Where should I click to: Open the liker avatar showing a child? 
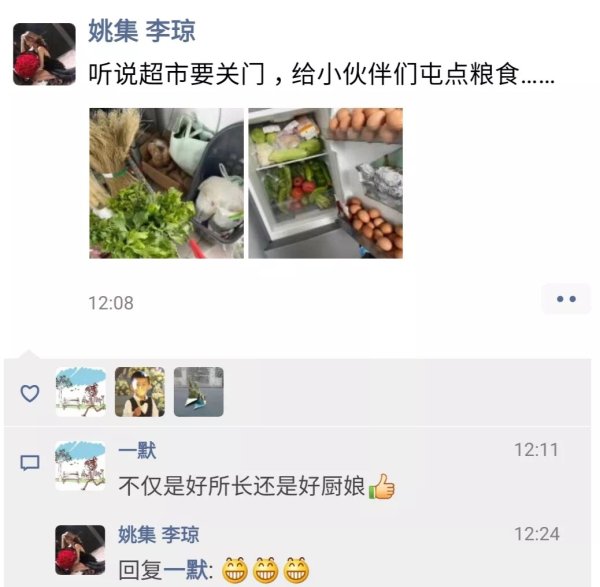(139, 392)
